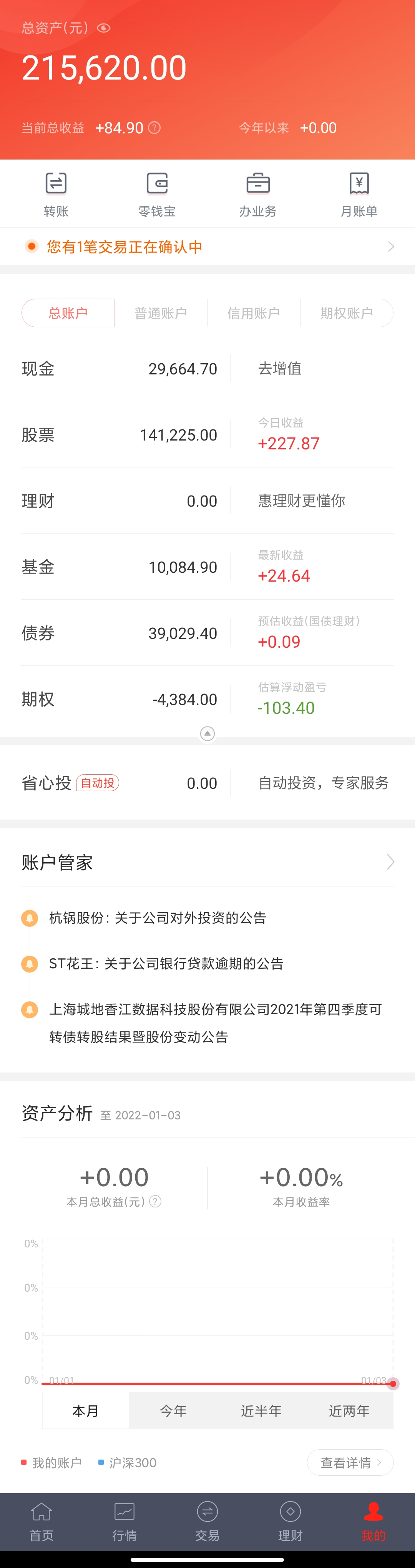The width and height of the screenshot is (415, 1568).
Task: Switch to 期权账户 tab
Action: point(346,313)
